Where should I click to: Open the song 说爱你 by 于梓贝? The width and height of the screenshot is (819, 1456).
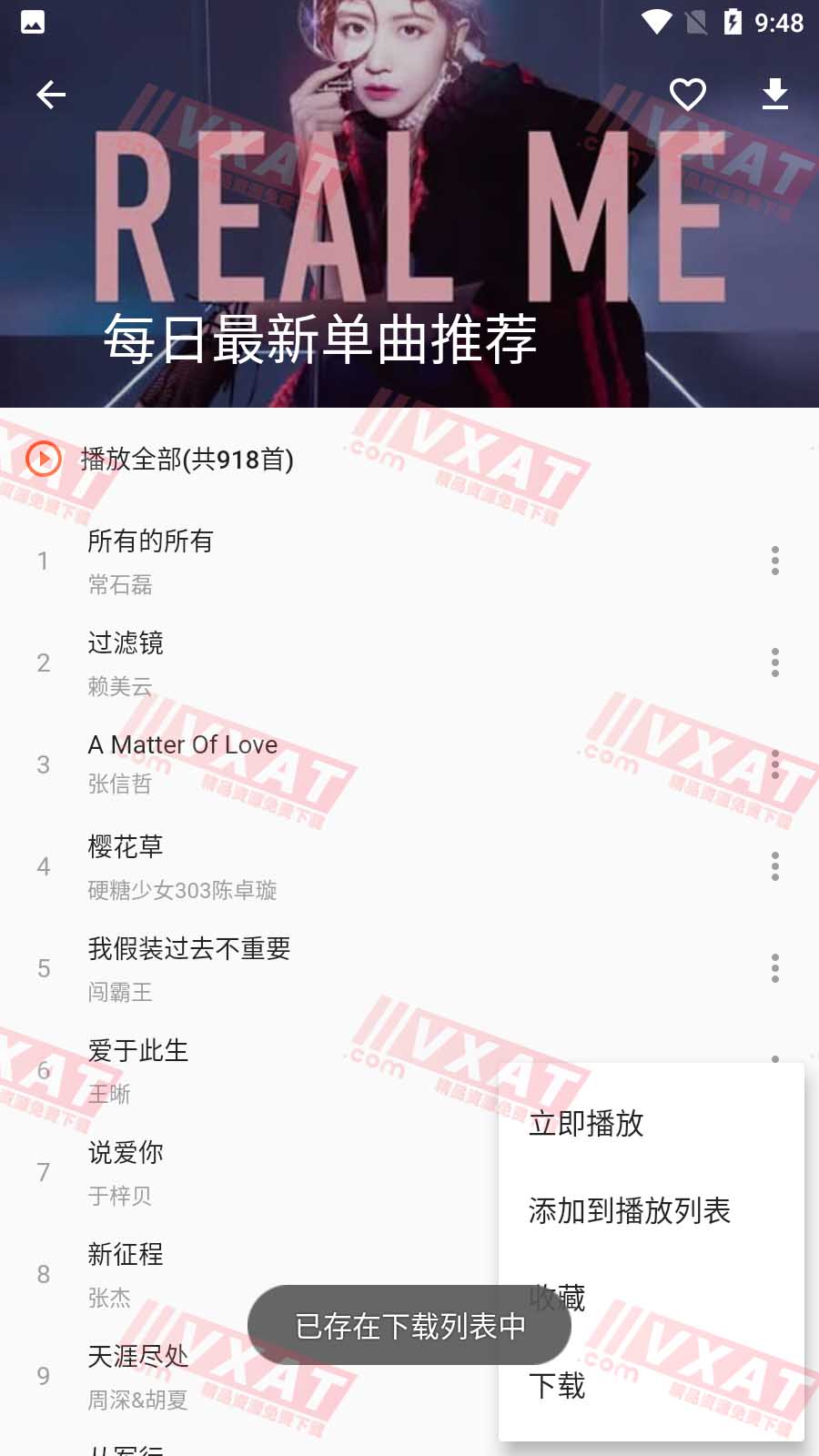227,1172
